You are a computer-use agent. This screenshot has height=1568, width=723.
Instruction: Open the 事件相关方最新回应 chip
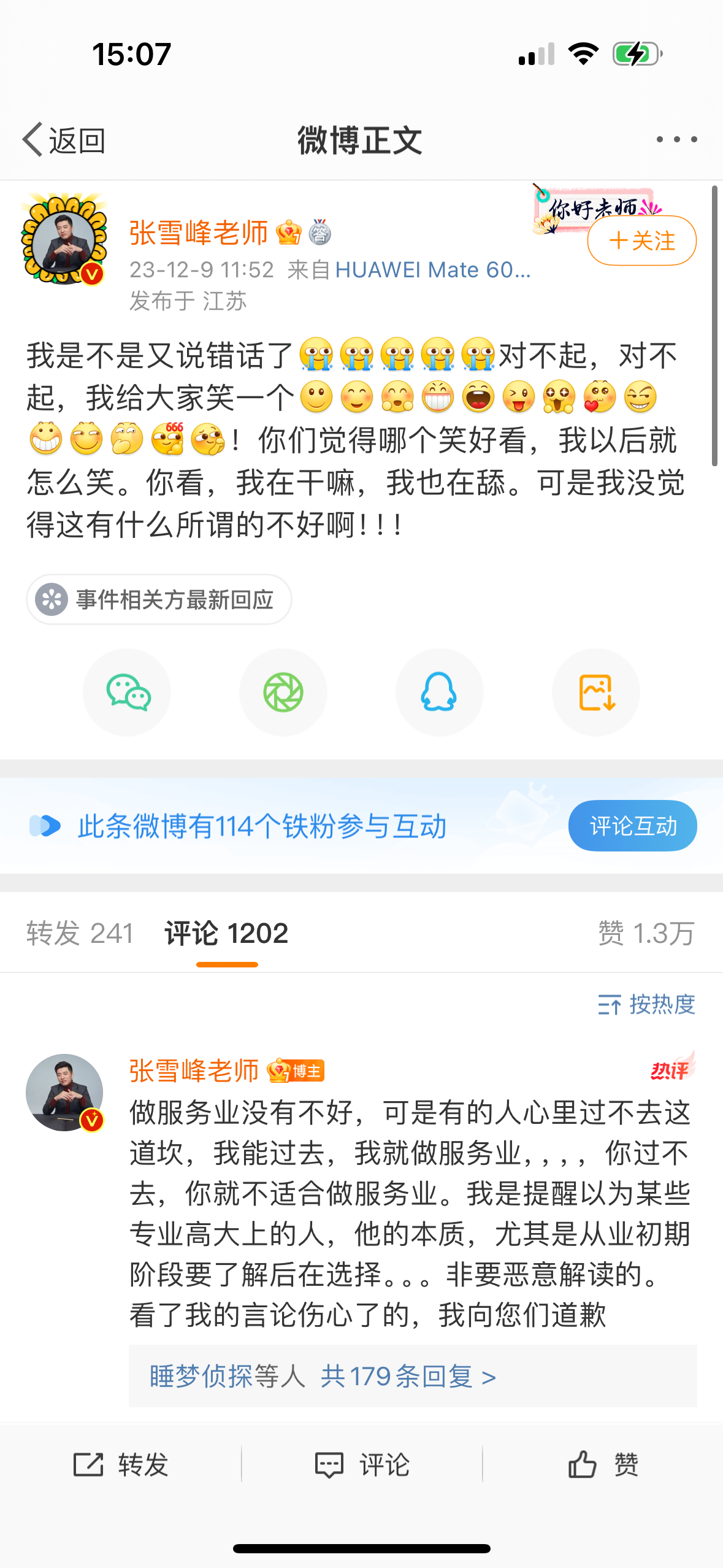tap(159, 599)
